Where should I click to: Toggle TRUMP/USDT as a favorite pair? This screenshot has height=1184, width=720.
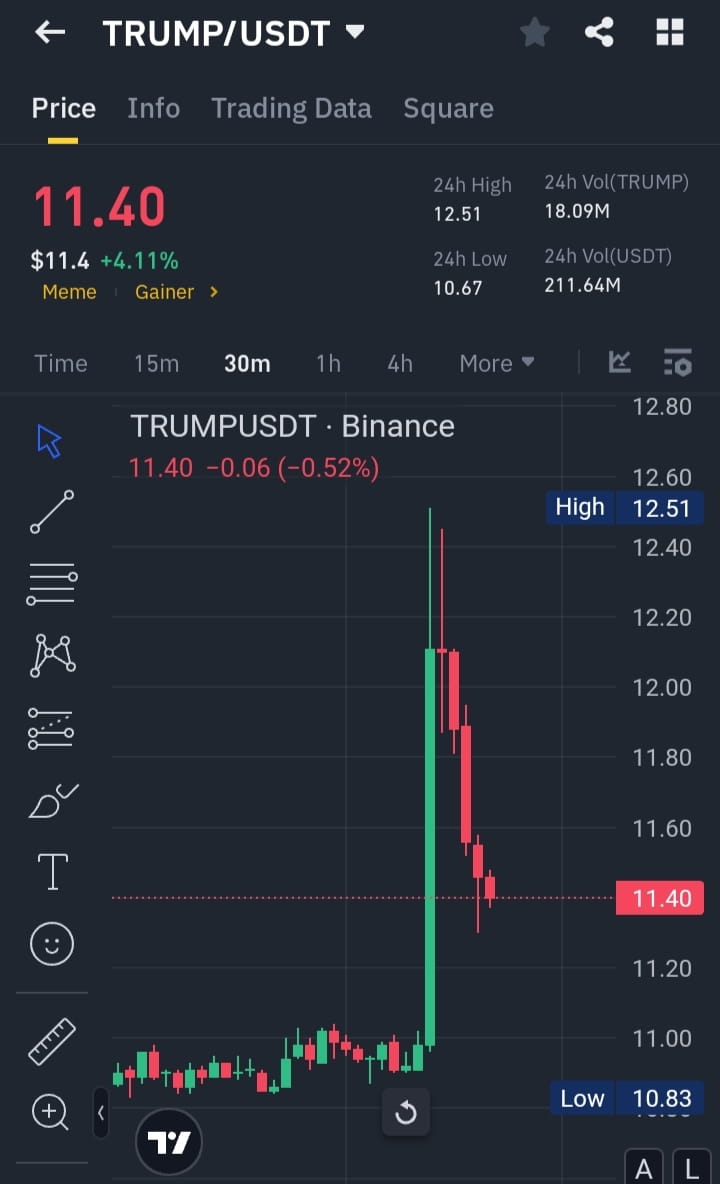[x=534, y=32]
